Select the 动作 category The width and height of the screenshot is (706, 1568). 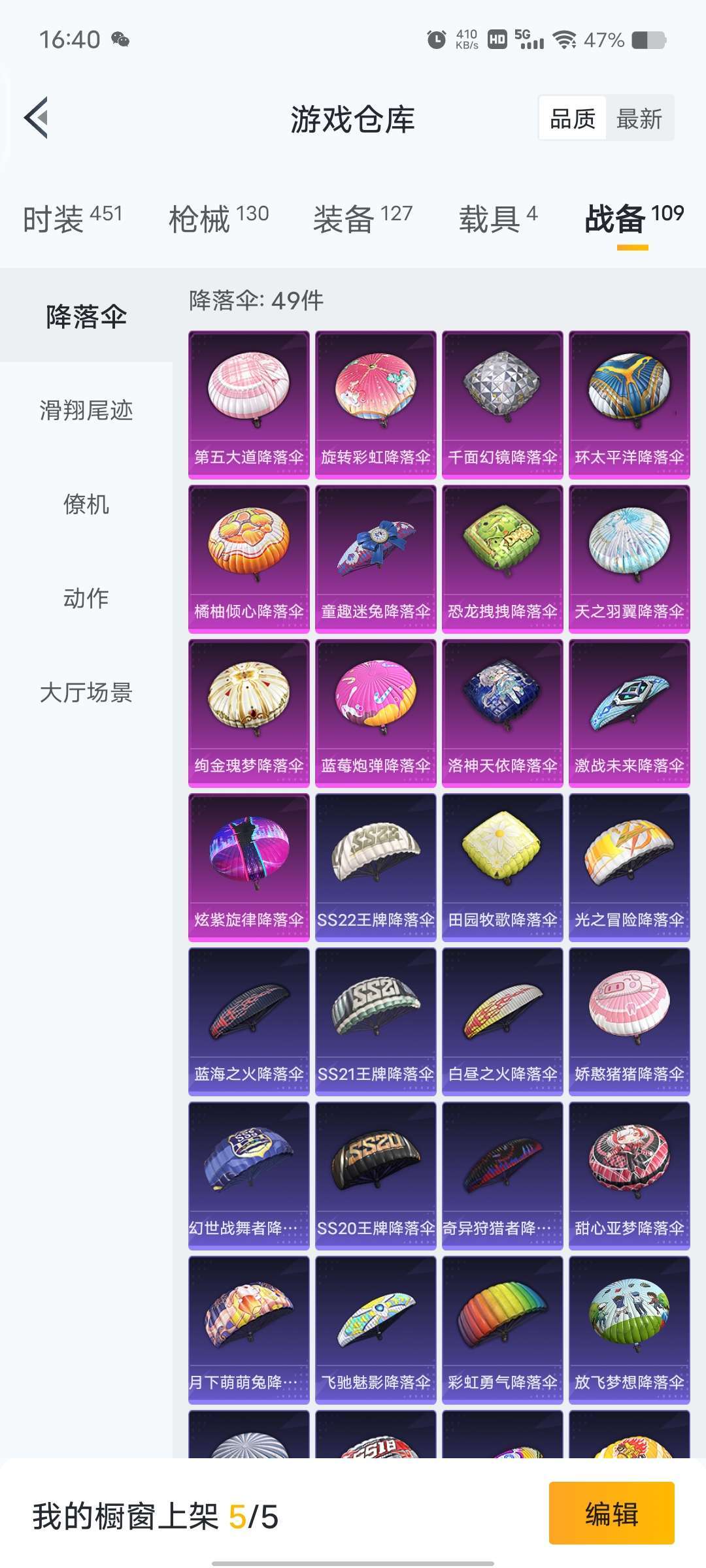point(86,598)
